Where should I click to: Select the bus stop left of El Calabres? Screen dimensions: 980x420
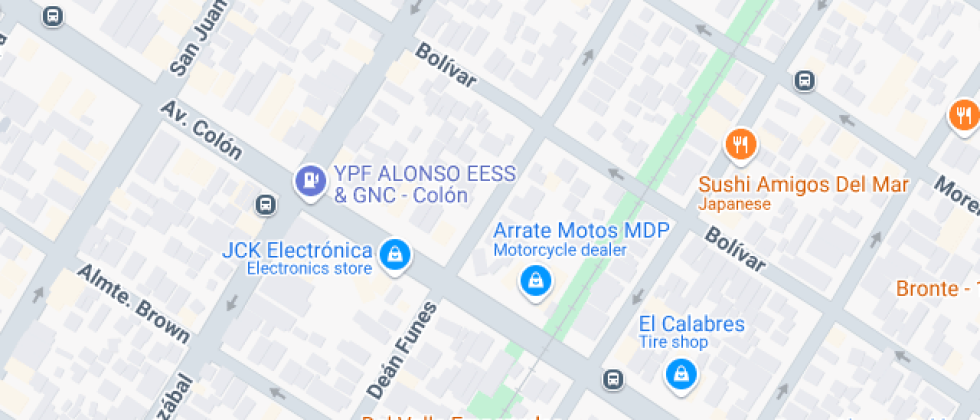613,379
